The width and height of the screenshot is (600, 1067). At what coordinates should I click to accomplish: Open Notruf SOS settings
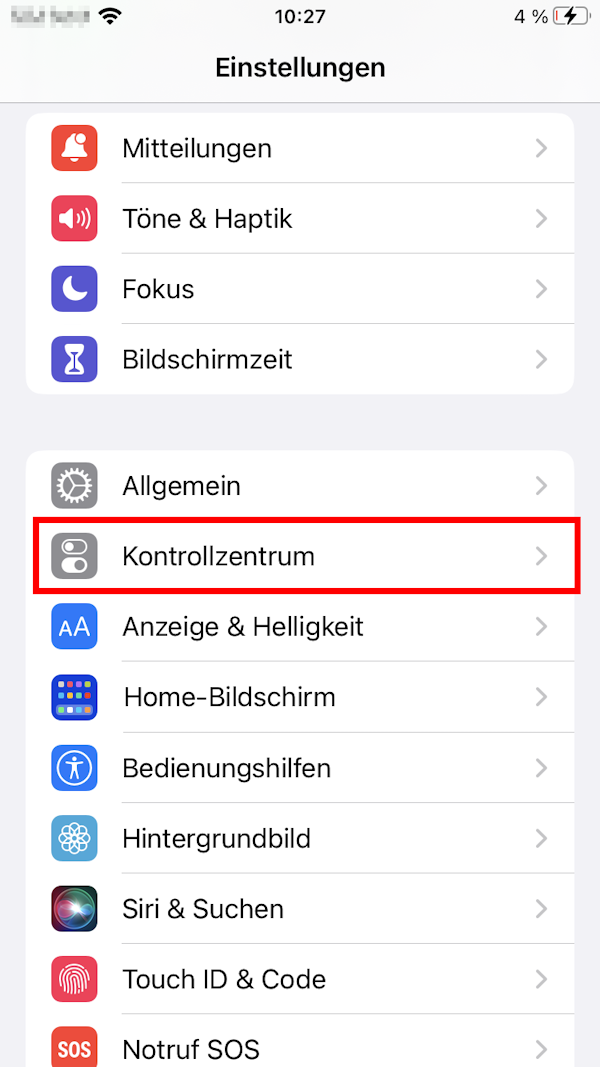(300, 1041)
